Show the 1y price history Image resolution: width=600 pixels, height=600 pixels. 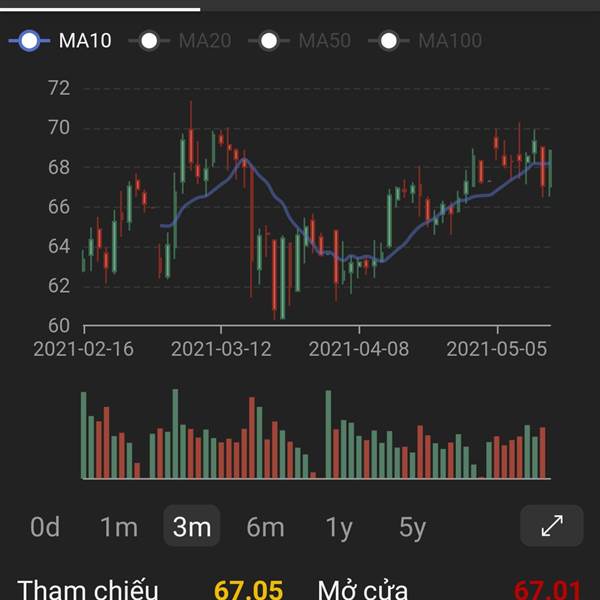(339, 527)
